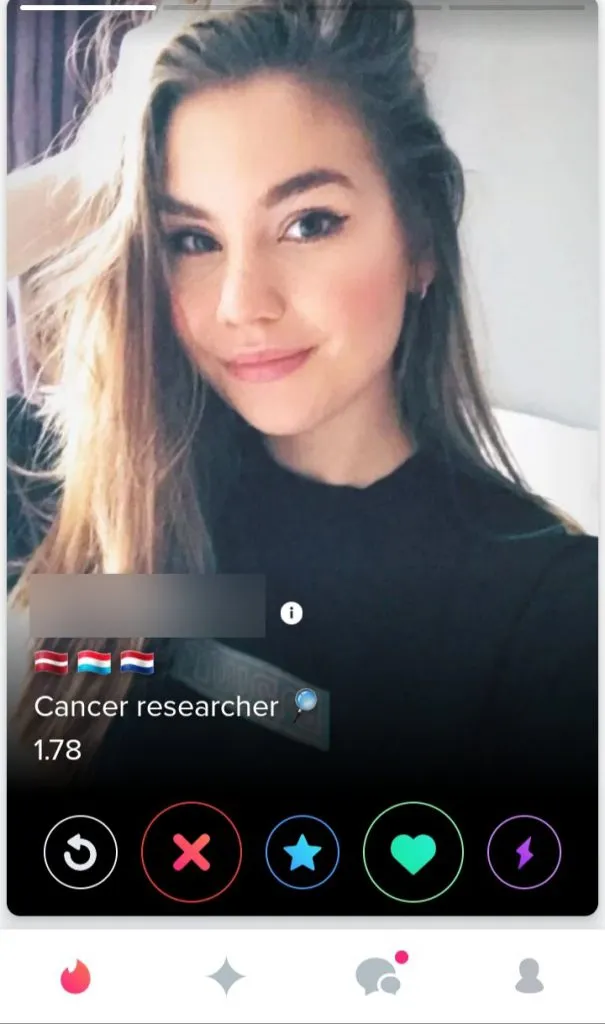Rewind the last swipe
This screenshot has width=605, height=1024.
81,853
